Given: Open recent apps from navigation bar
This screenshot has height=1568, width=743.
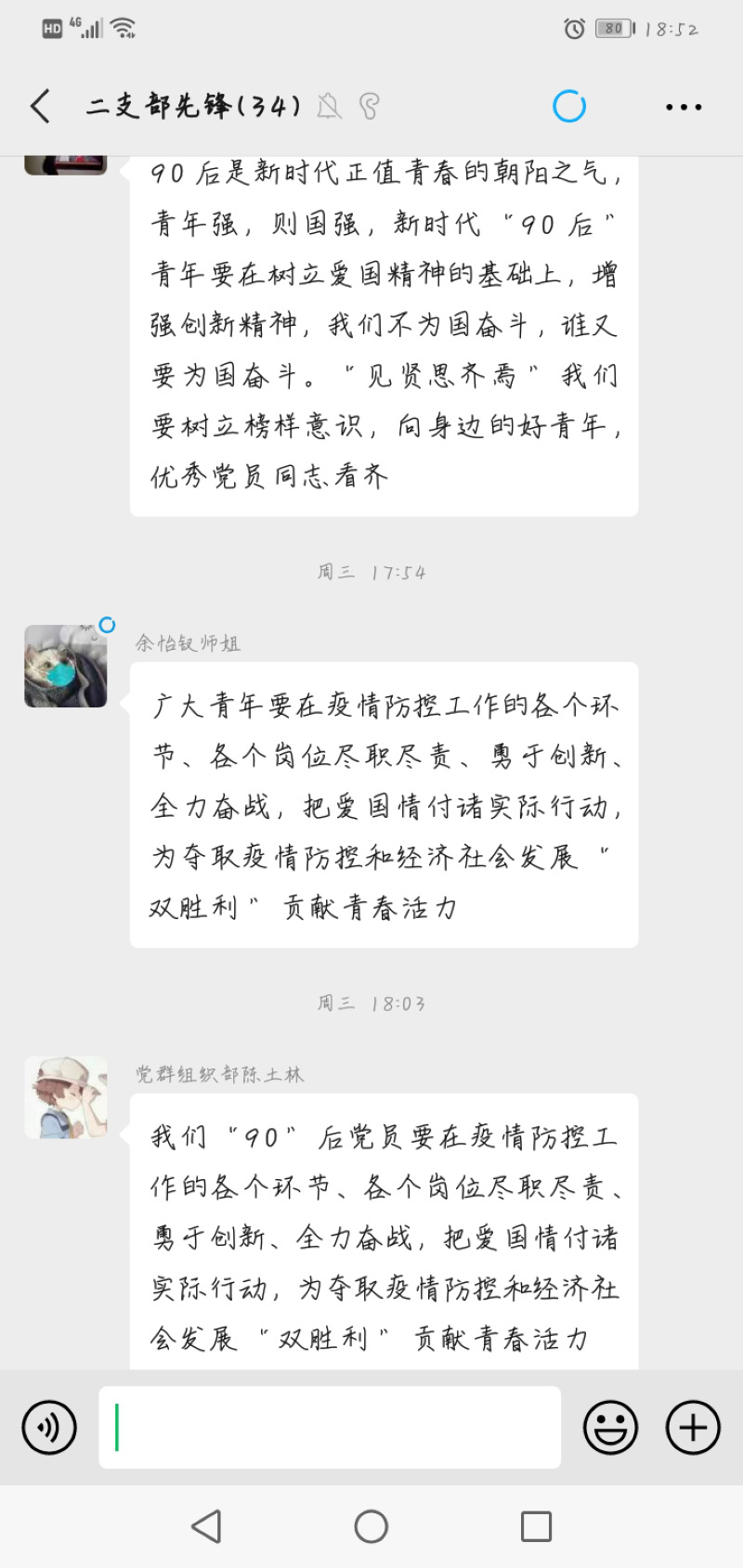Looking at the screenshot, I should (x=536, y=1526).
